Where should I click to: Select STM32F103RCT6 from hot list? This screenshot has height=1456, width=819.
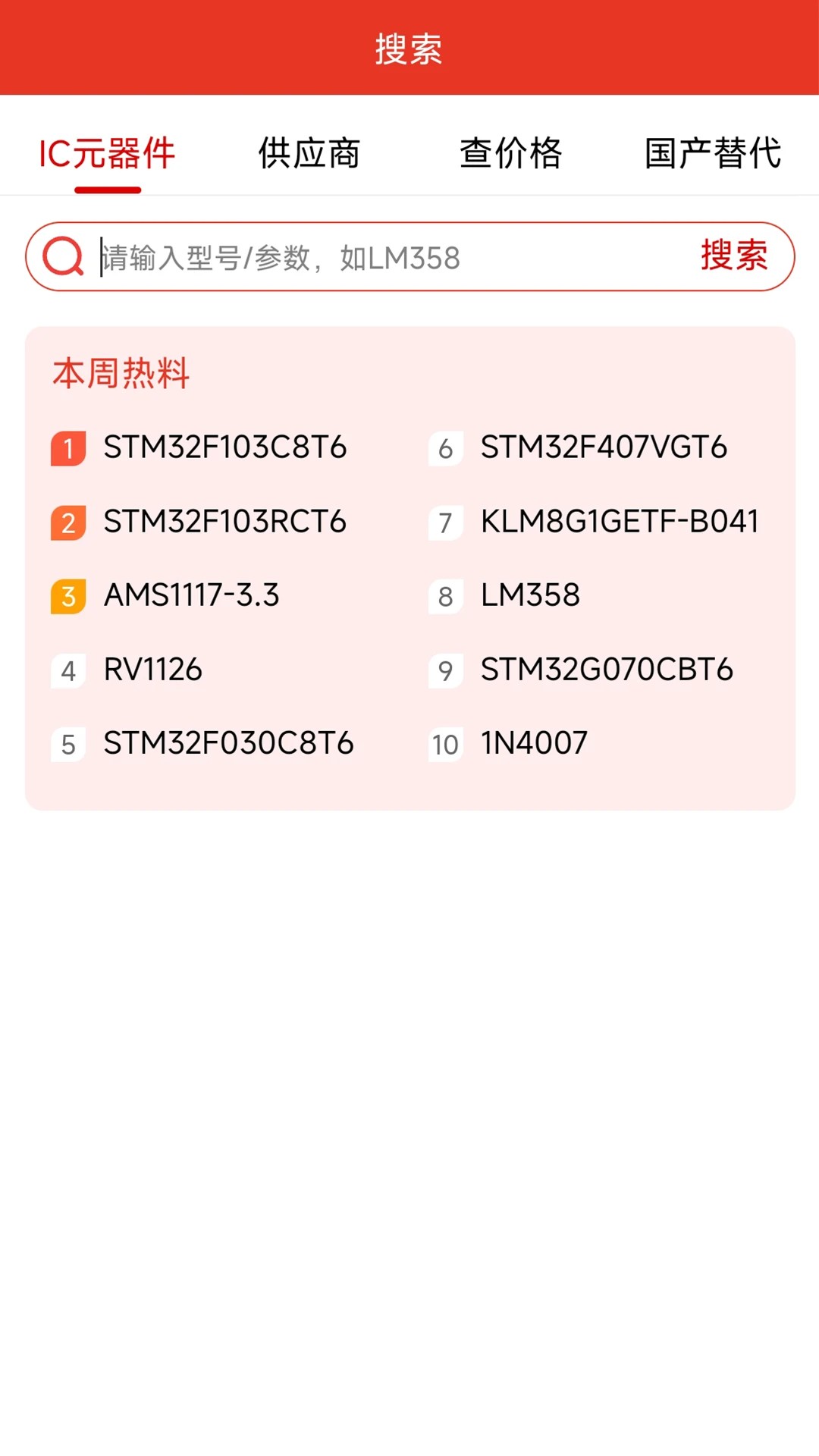point(224,522)
